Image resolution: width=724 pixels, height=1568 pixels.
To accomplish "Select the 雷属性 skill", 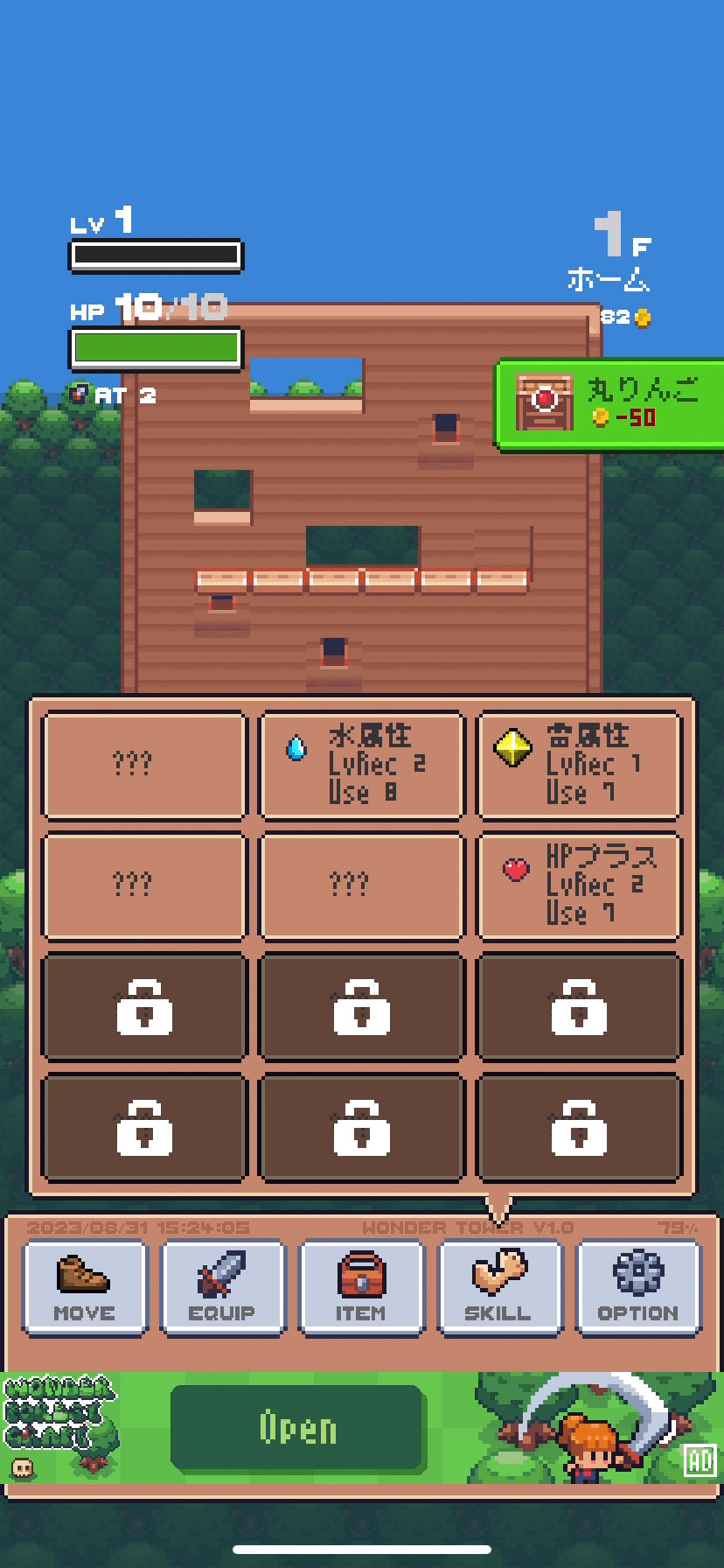I will (x=579, y=765).
